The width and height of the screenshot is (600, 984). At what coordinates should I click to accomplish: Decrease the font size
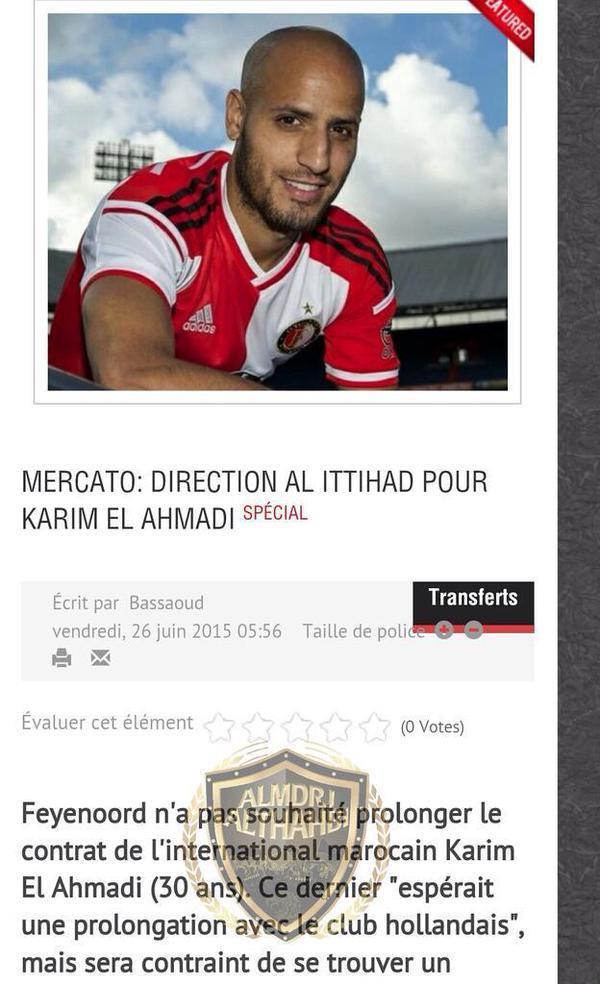coord(474,630)
